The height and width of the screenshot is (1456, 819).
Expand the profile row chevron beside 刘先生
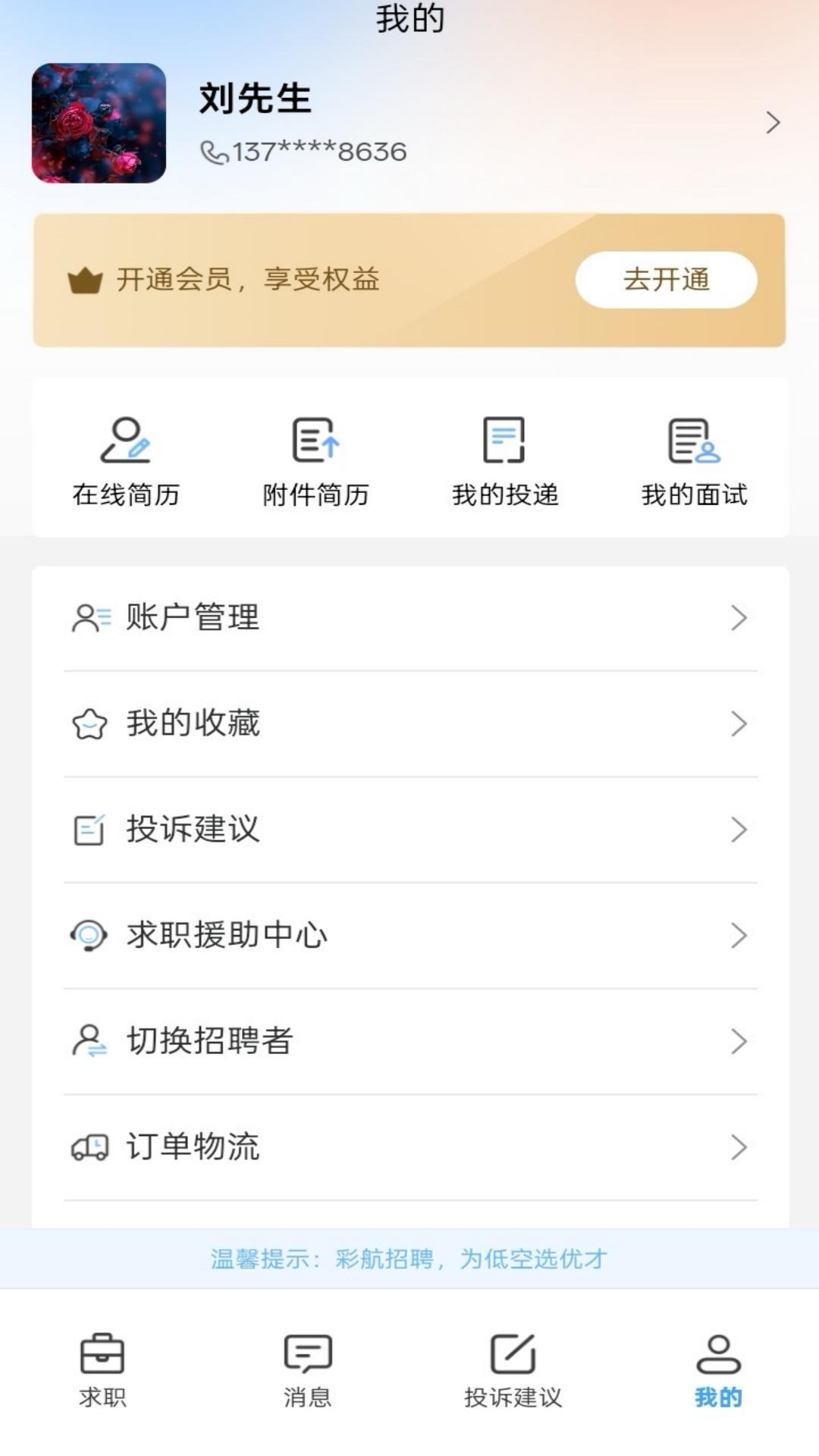(773, 121)
